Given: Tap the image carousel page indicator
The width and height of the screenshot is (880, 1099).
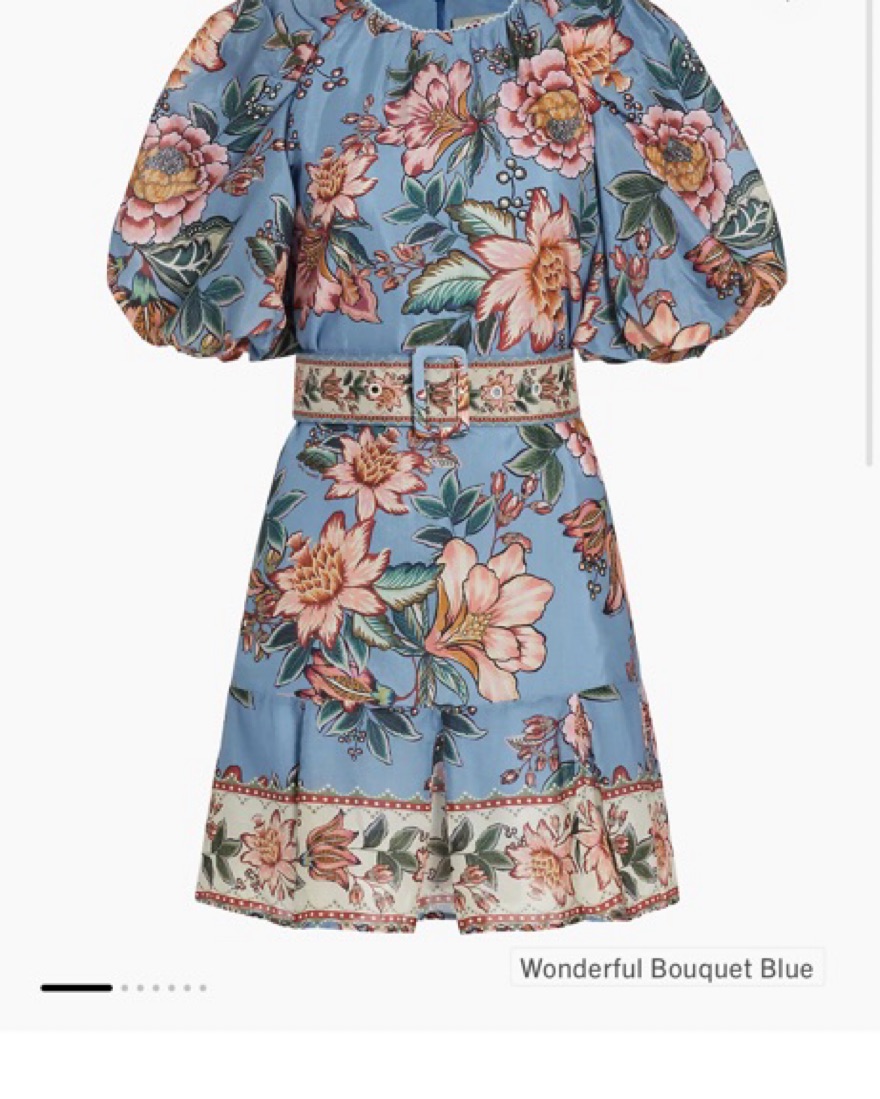Looking at the screenshot, I should (124, 988).
